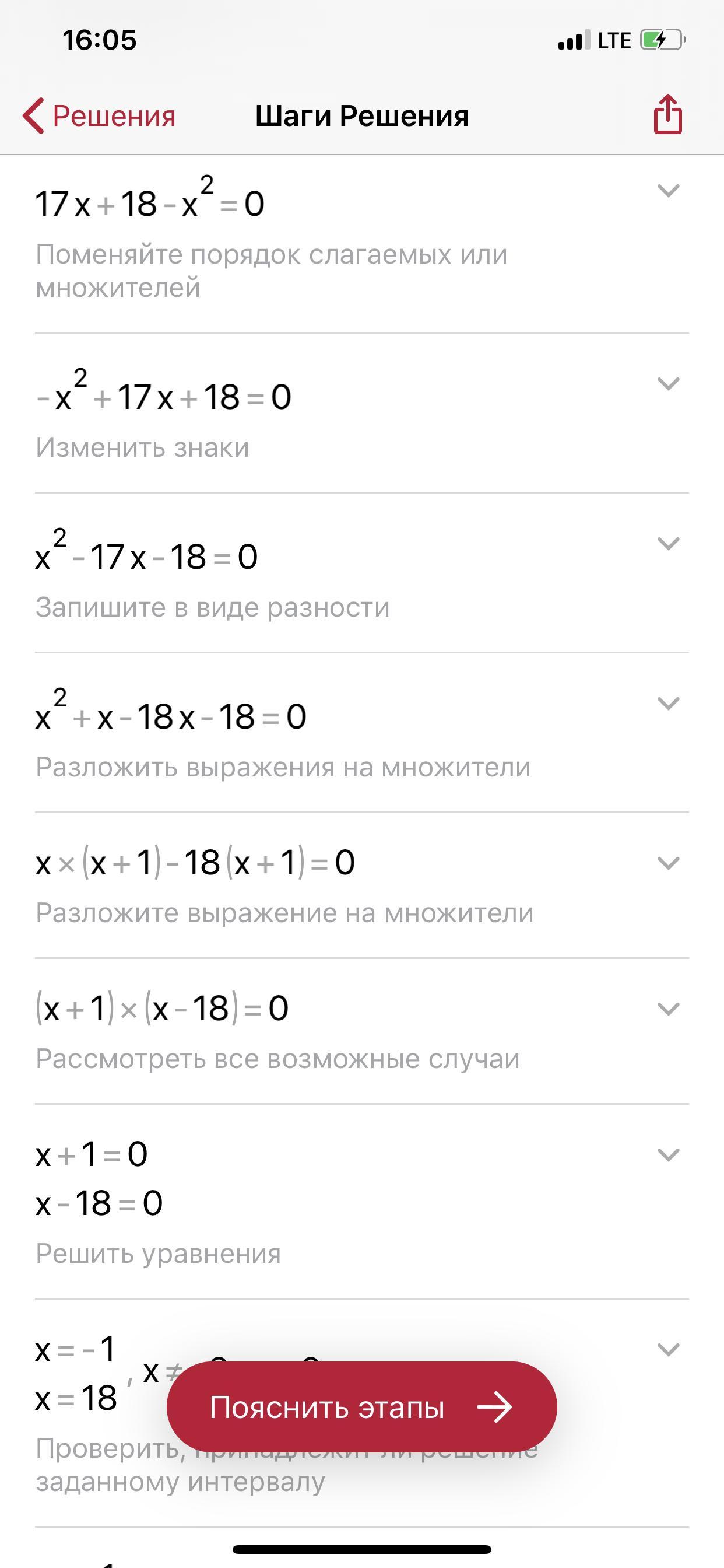Viewport: 724px width, 1568px height.
Task: Expand the Рассмотреть все возможные случаи step
Action: (x=668, y=1009)
